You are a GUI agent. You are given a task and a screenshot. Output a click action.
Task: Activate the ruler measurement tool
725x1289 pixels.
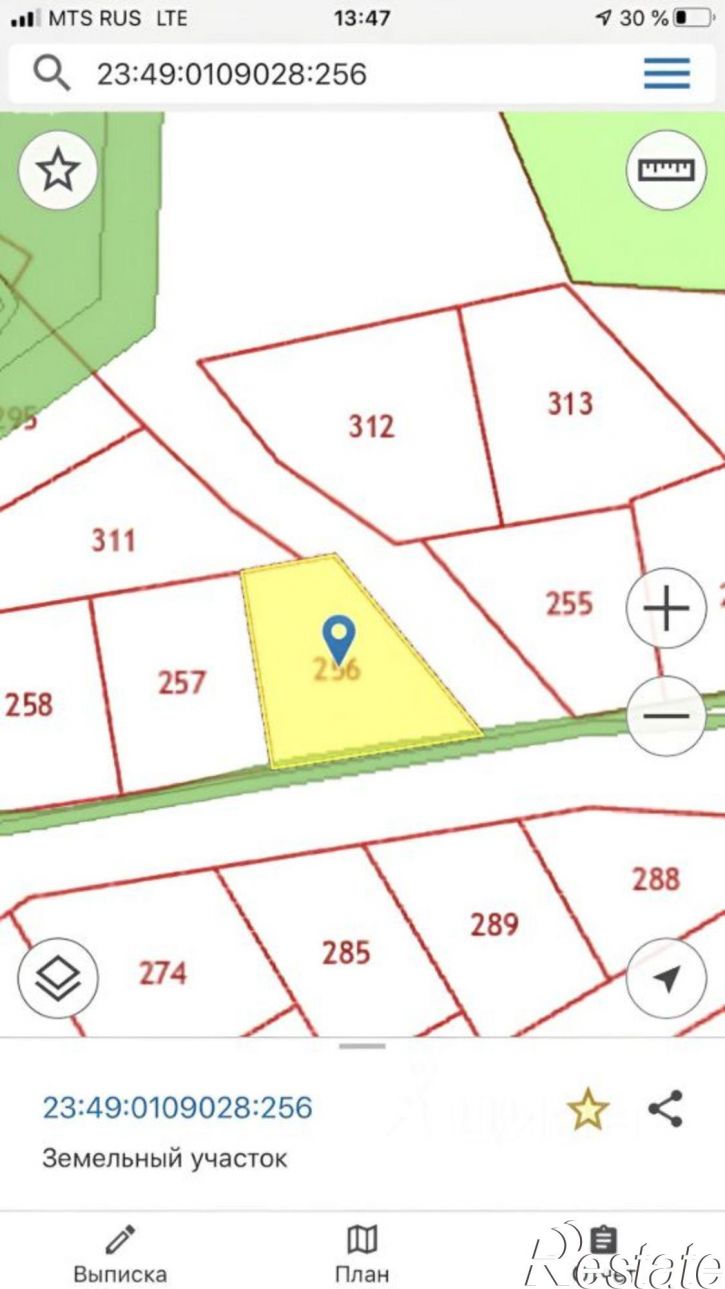(666, 170)
